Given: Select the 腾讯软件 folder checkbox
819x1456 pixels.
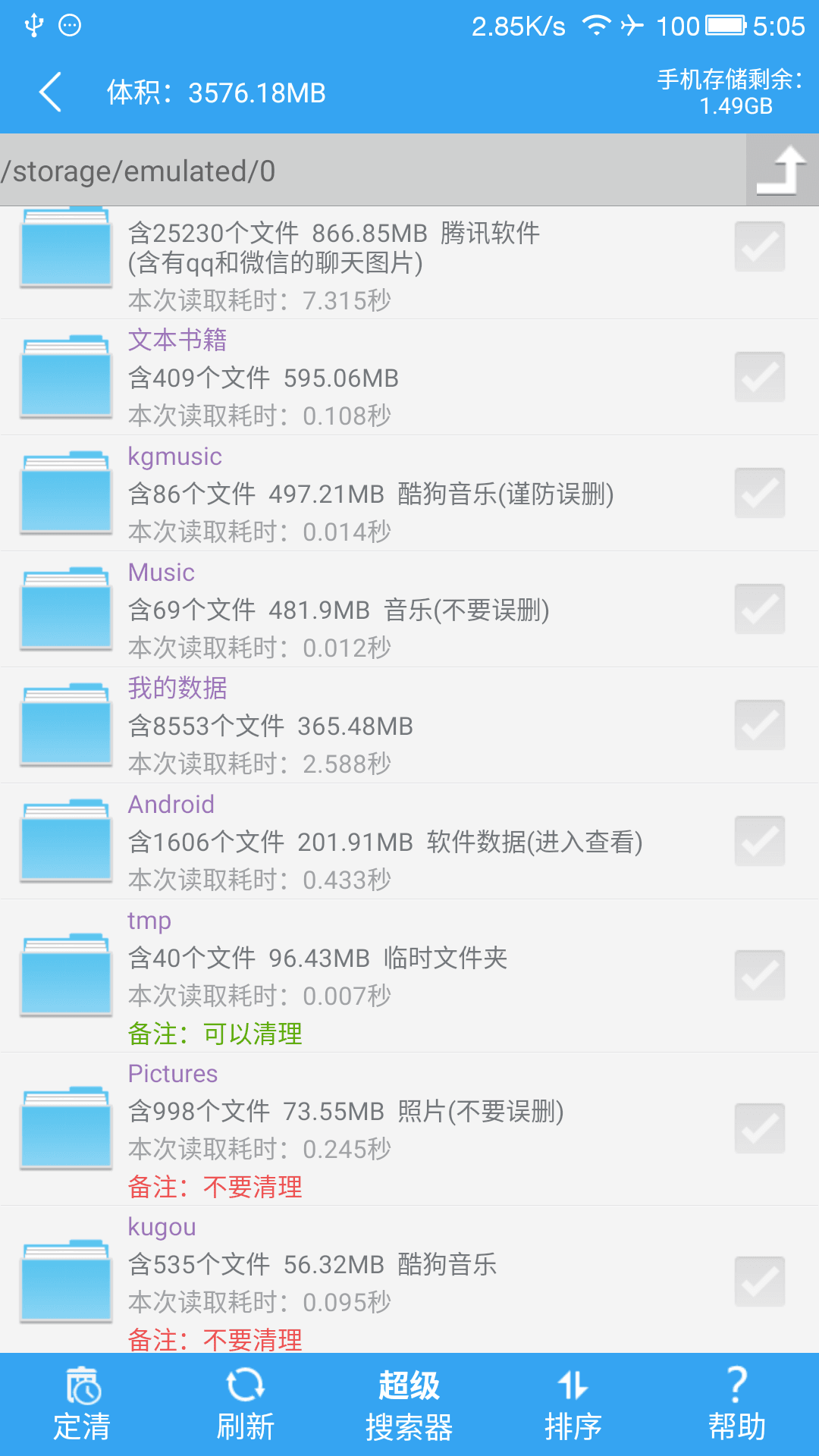Looking at the screenshot, I should tap(759, 246).
